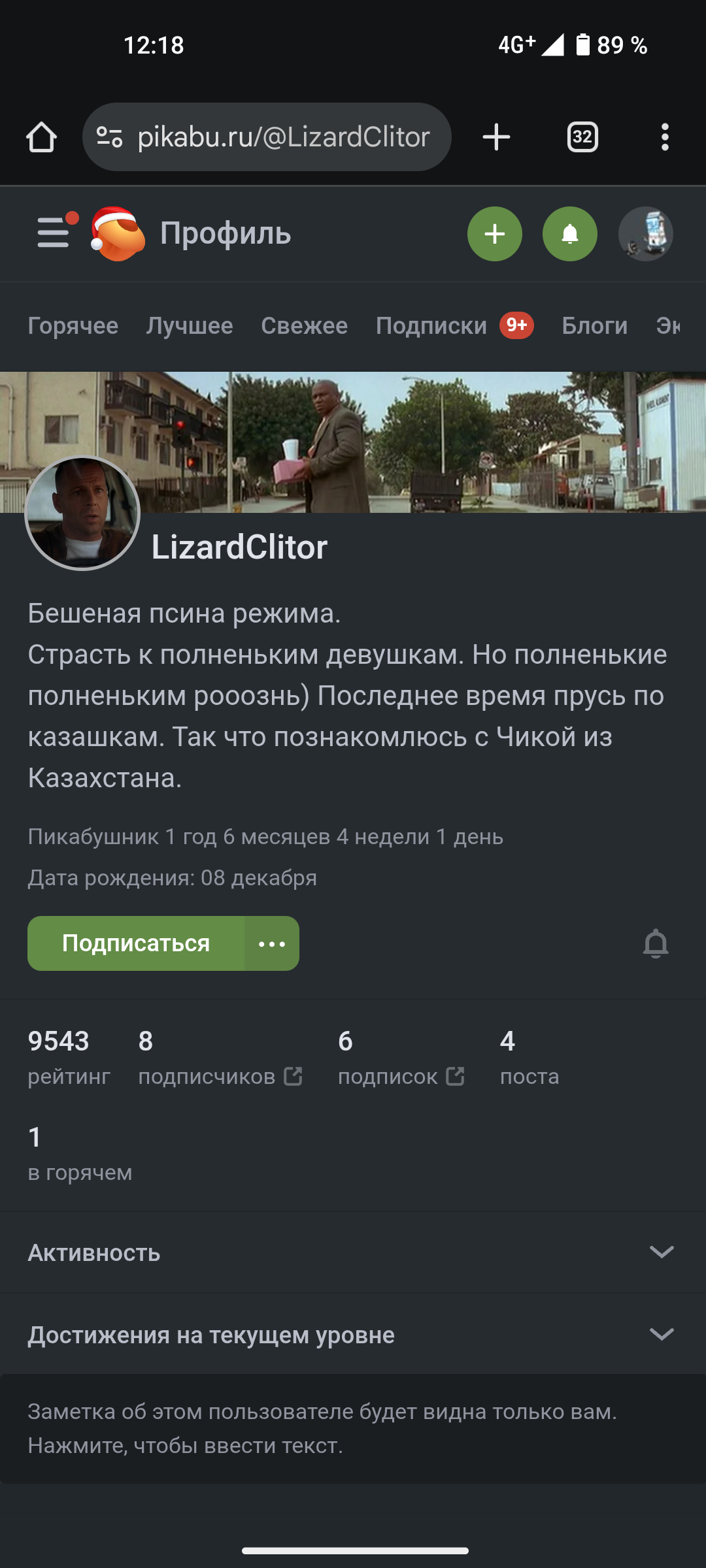The image size is (706, 1568).
Task: Go to the Блоги tab
Action: tap(594, 325)
